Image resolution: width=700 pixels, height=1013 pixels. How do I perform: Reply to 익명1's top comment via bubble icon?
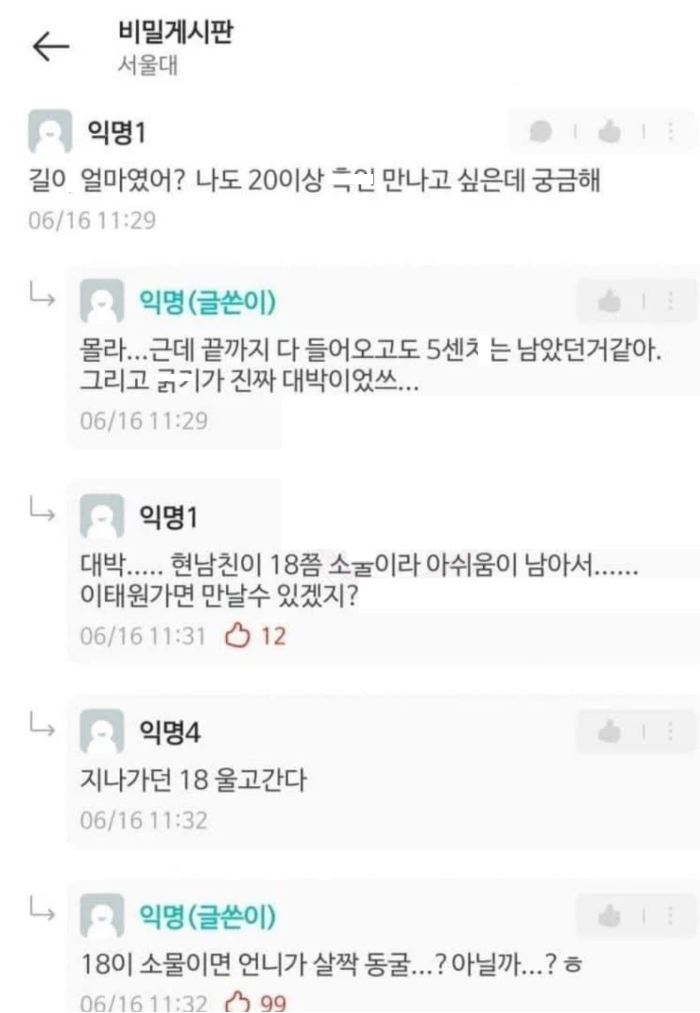542,131
